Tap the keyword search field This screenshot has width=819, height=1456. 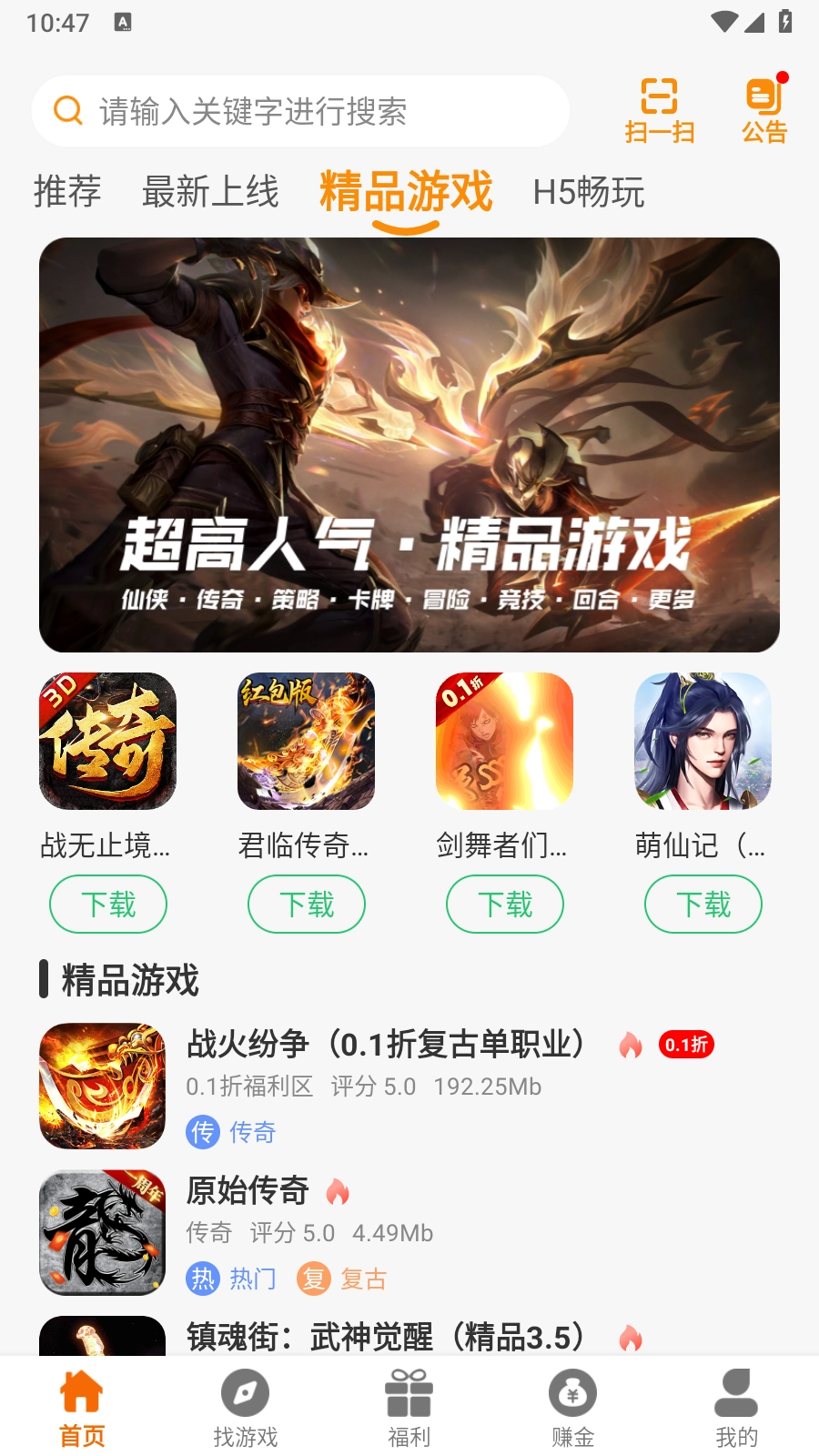(300, 111)
